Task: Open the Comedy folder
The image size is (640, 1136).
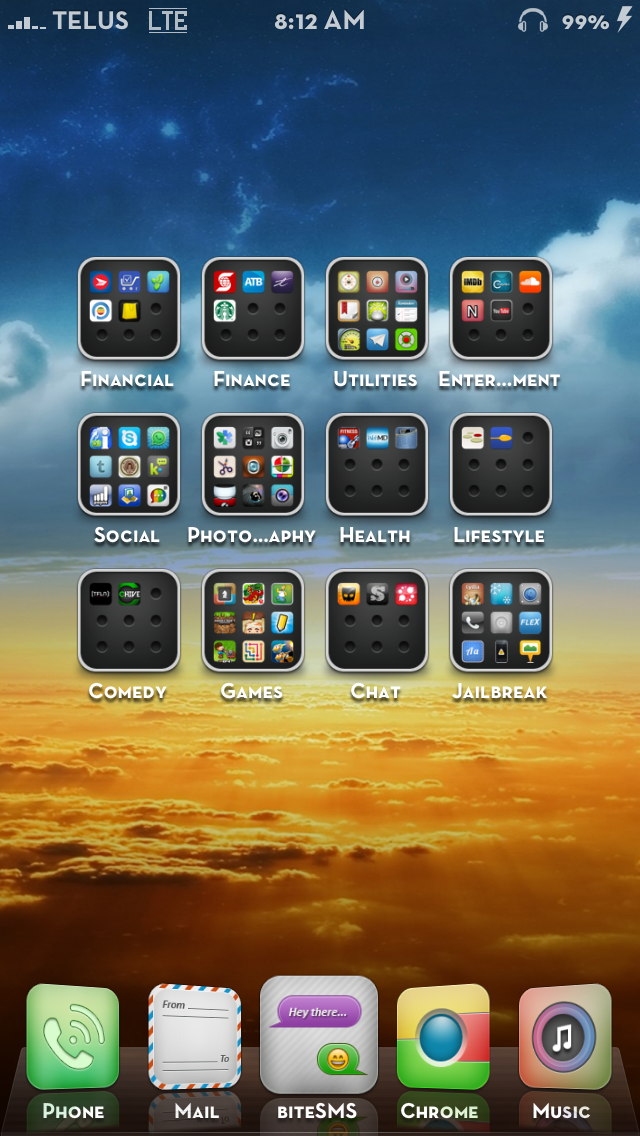Action: (x=128, y=620)
